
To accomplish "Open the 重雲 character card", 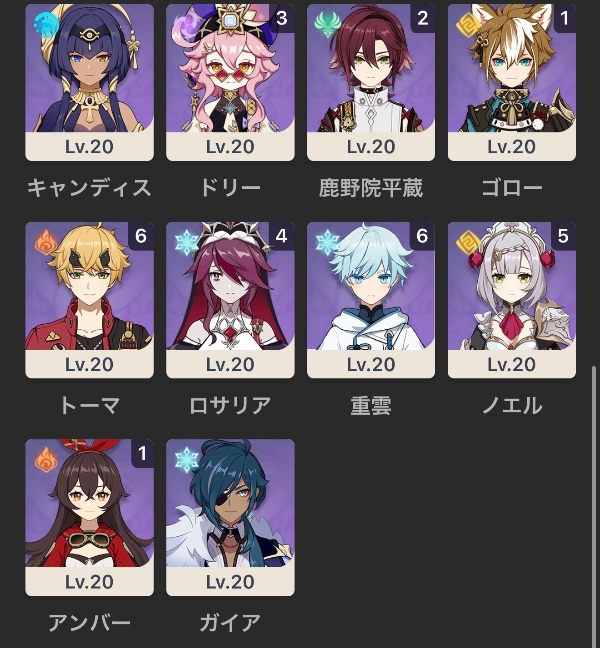I will tap(371, 298).
